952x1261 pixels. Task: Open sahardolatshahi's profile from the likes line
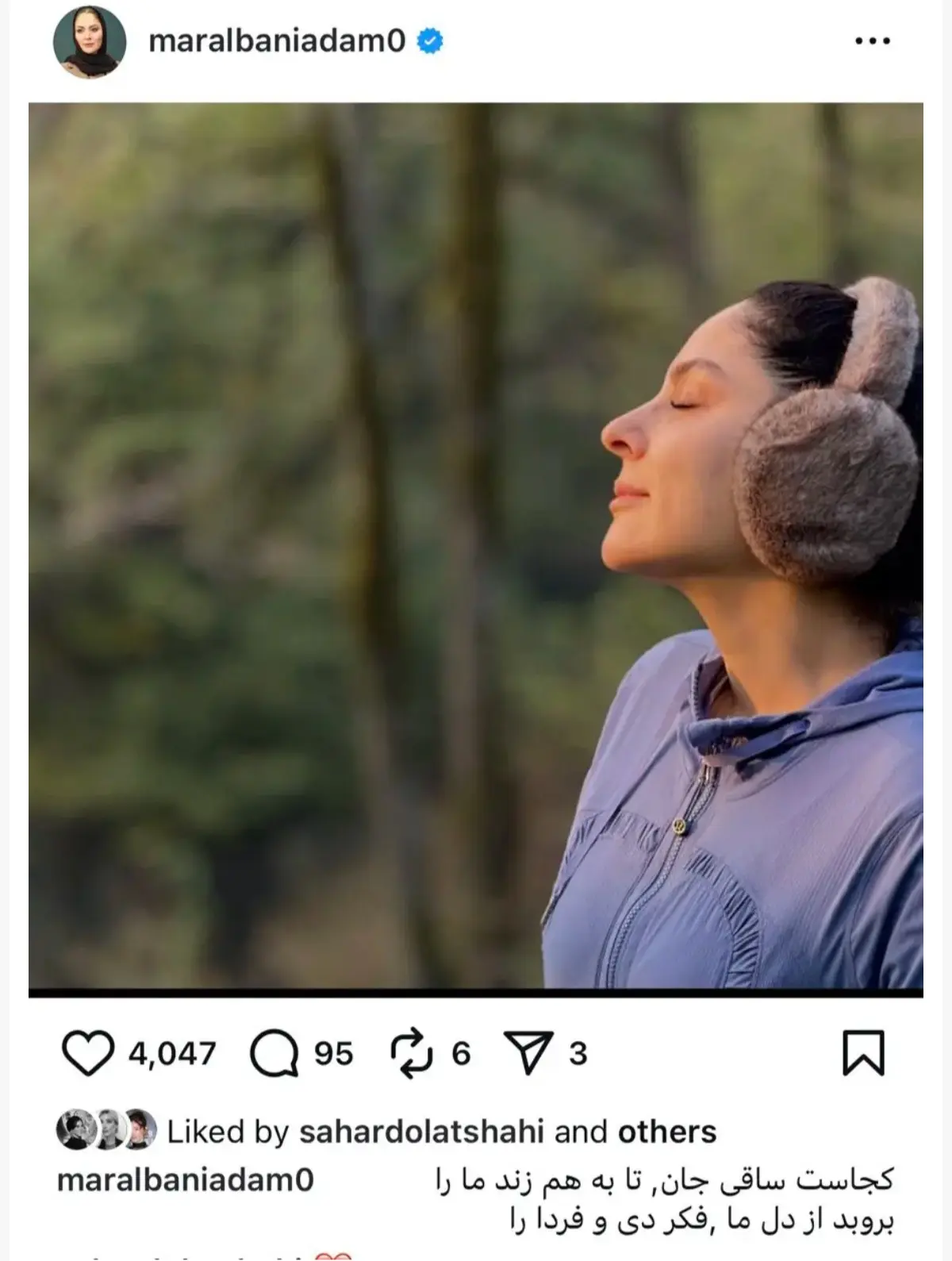point(421,1132)
